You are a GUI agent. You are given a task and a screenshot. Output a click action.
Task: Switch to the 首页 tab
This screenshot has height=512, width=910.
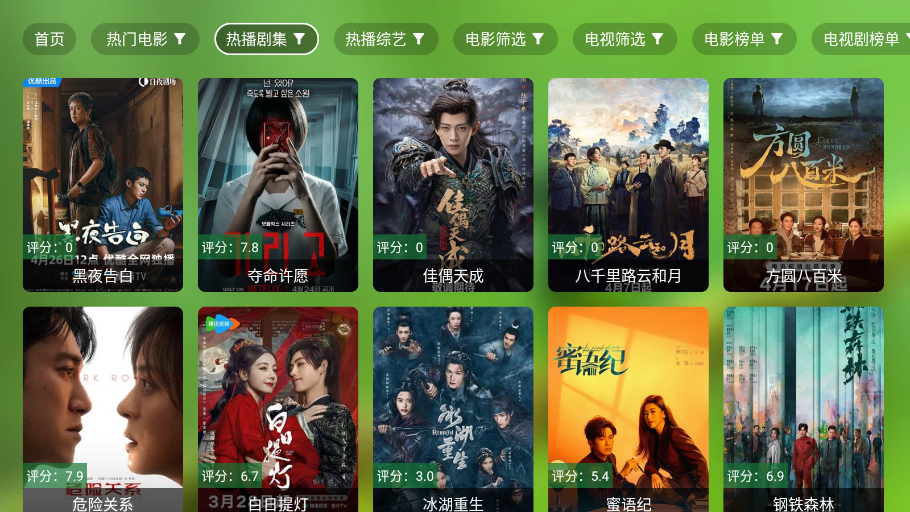49,39
